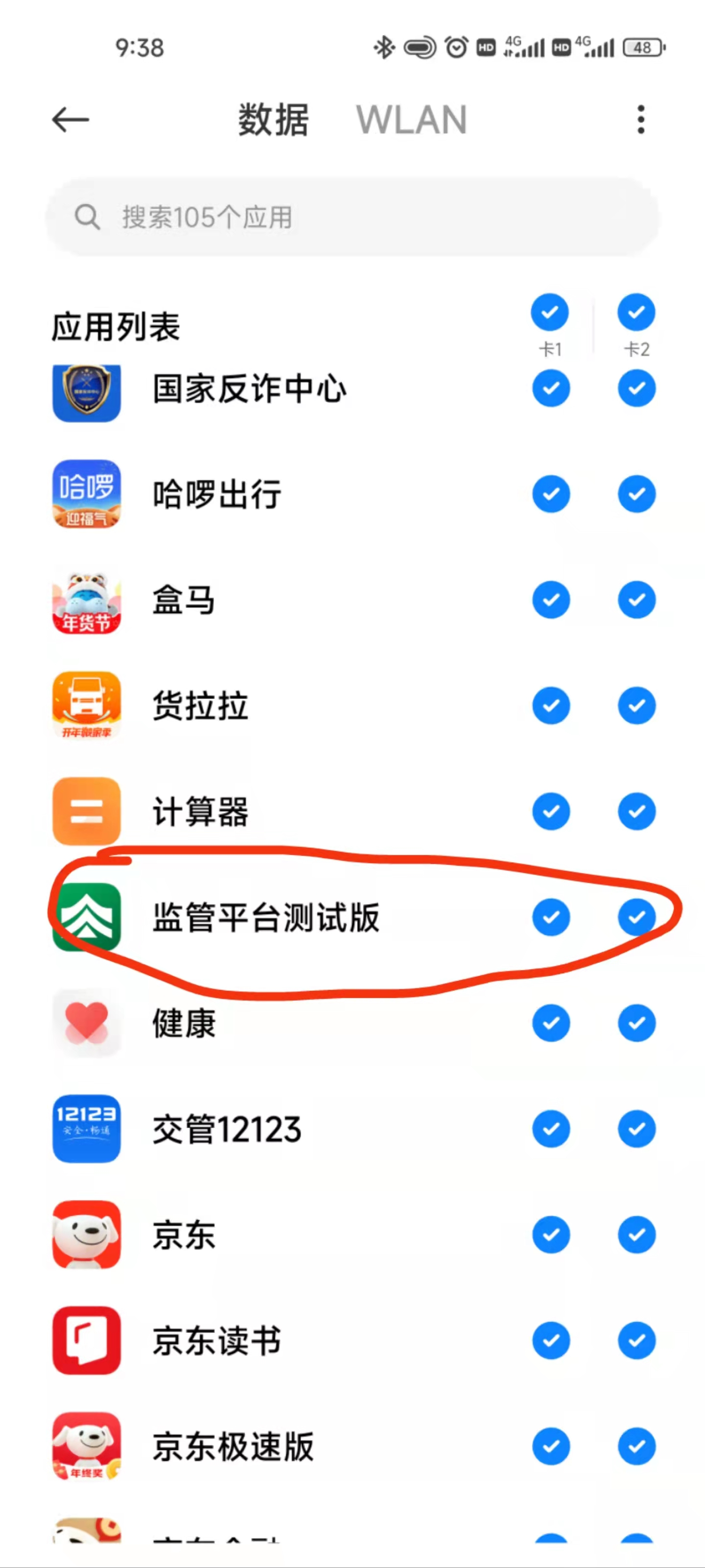Toggle the 卡1 select-all checkbox
Viewport: 705px width, 1568px height.
(x=550, y=313)
